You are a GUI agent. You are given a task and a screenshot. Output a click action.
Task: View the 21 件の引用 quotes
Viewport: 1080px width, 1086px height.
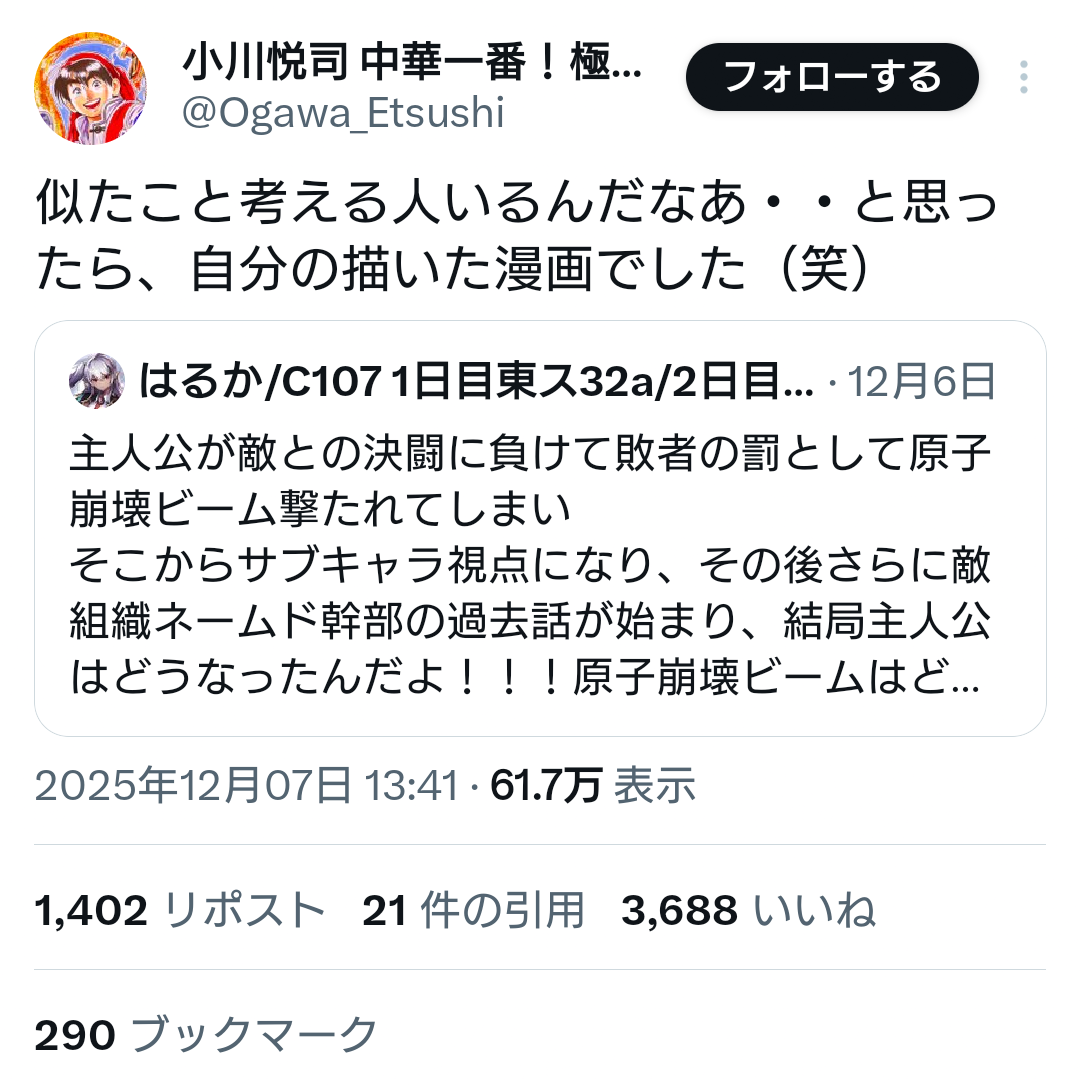[x=473, y=909]
